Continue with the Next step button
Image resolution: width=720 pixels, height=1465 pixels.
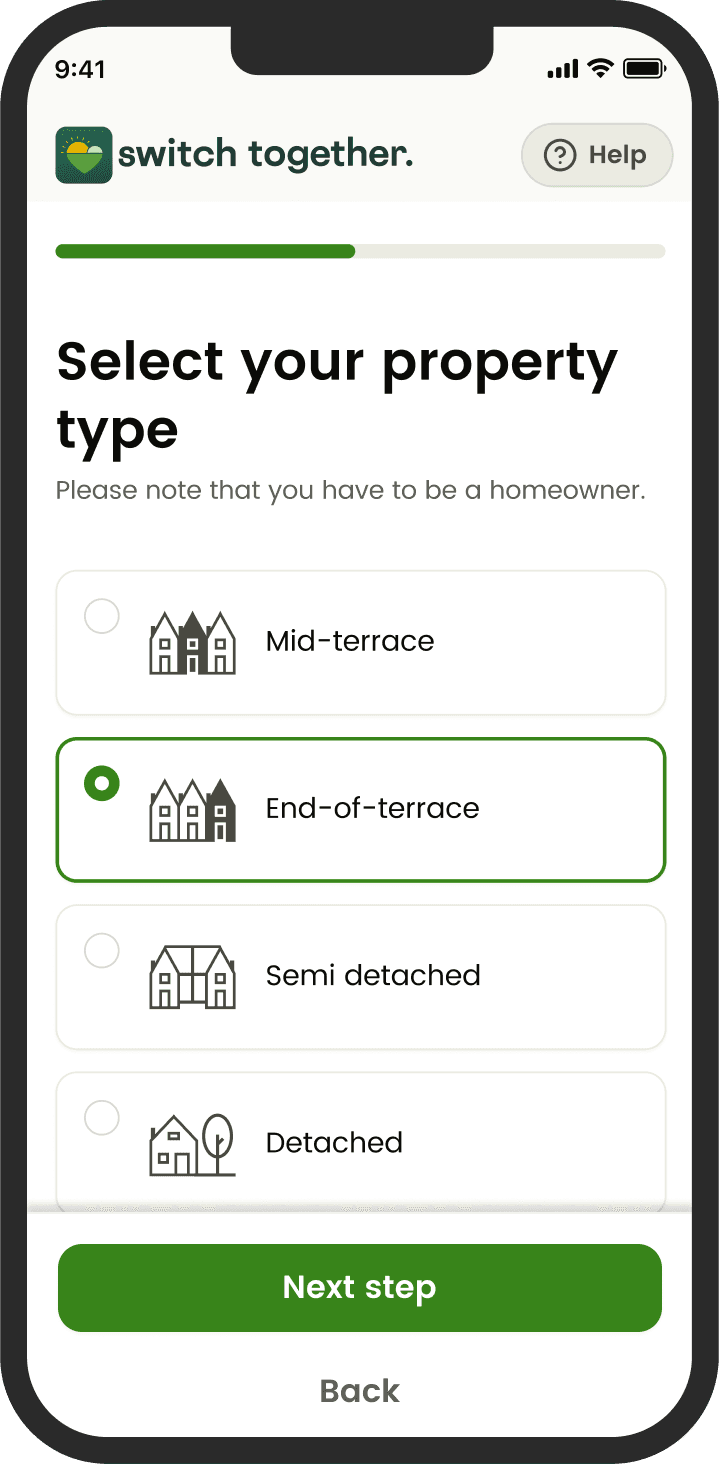coord(360,1287)
